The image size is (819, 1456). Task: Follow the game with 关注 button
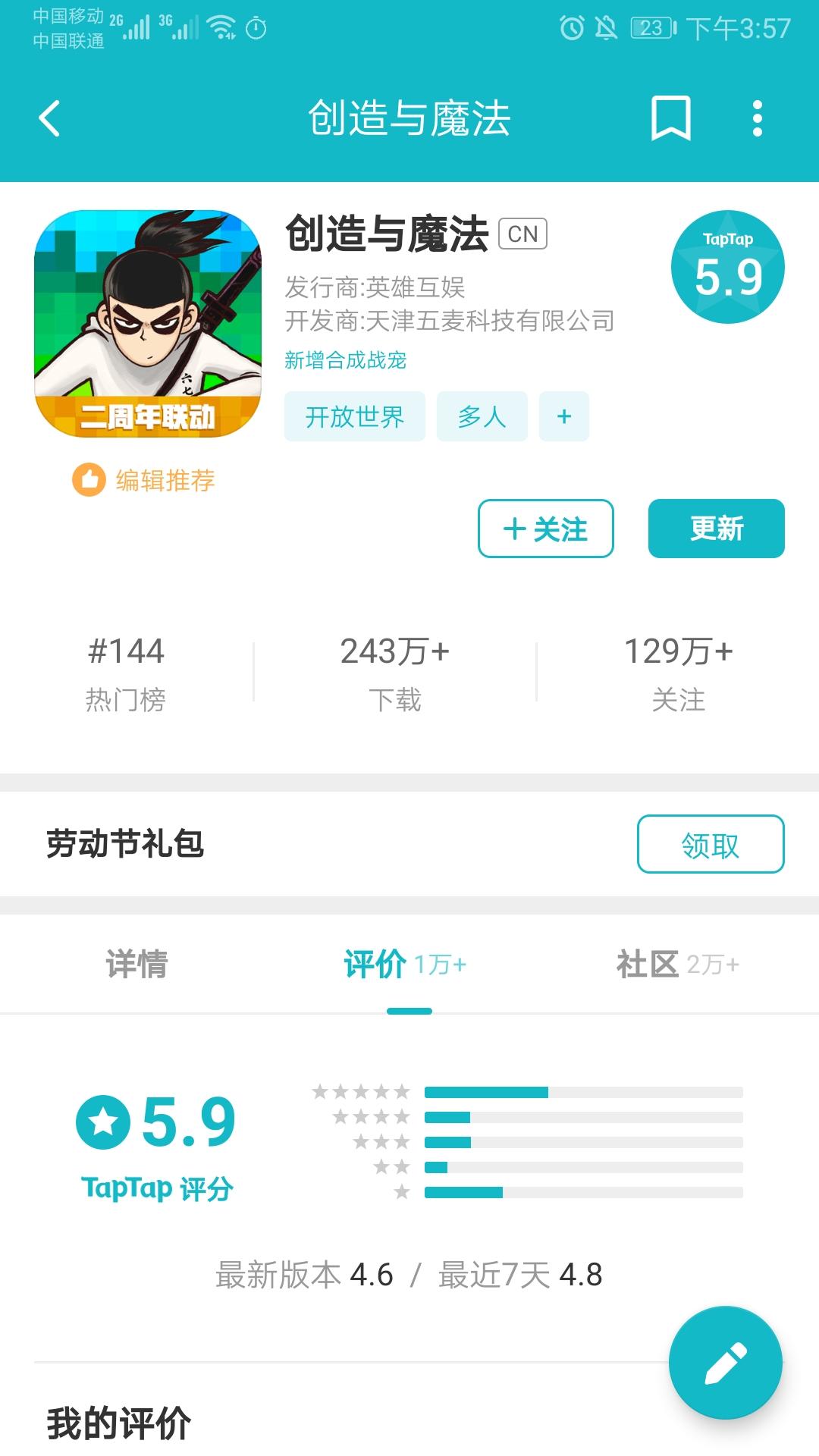click(545, 529)
